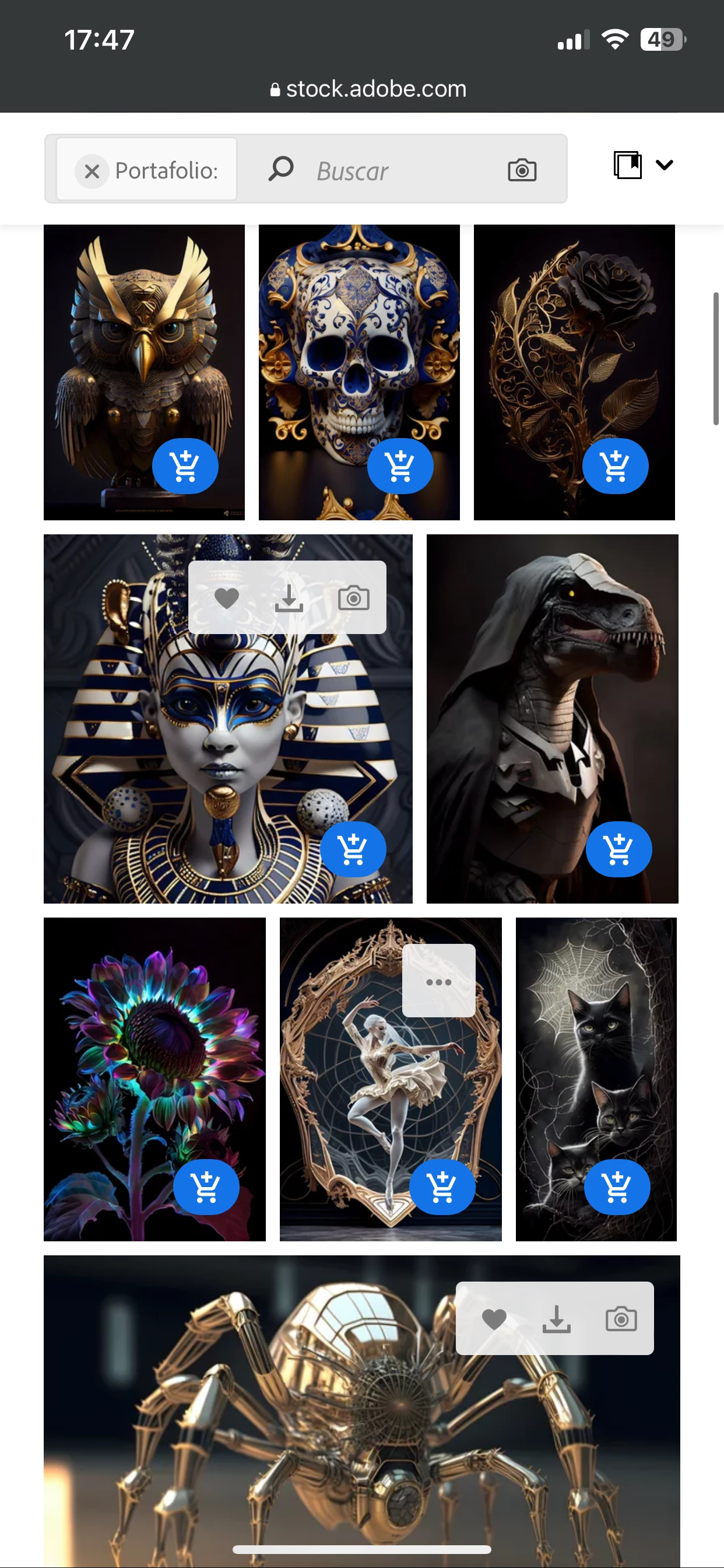Download preview of the pharaoh image

(x=289, y=598)
